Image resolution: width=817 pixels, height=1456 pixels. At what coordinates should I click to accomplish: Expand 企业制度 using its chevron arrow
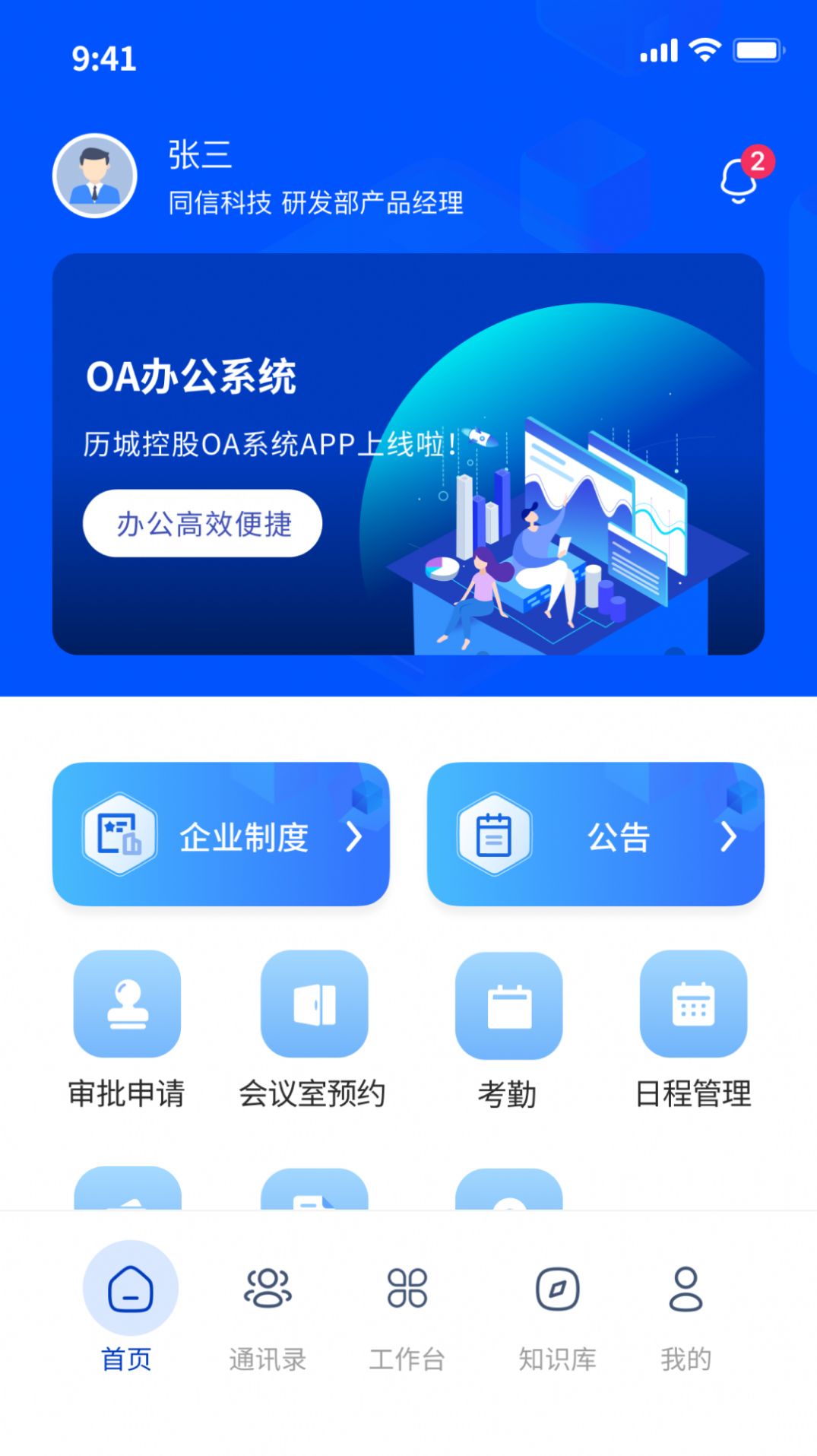(x=354, y=836)
